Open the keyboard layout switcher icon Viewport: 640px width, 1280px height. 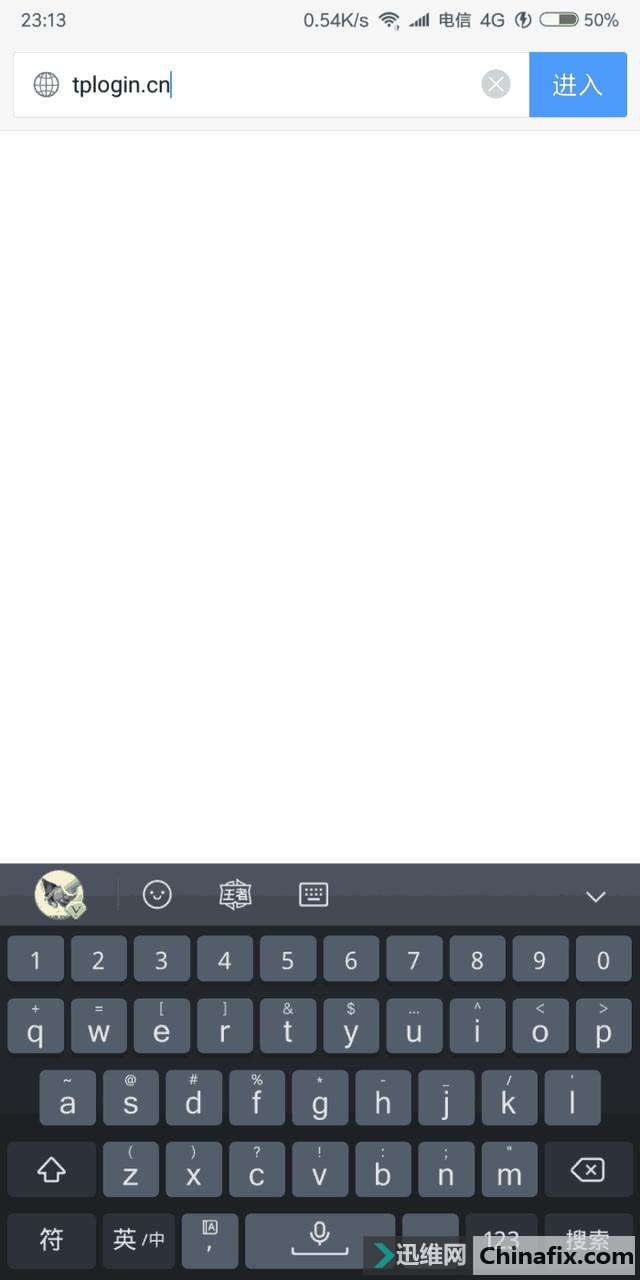click(314, 894)
